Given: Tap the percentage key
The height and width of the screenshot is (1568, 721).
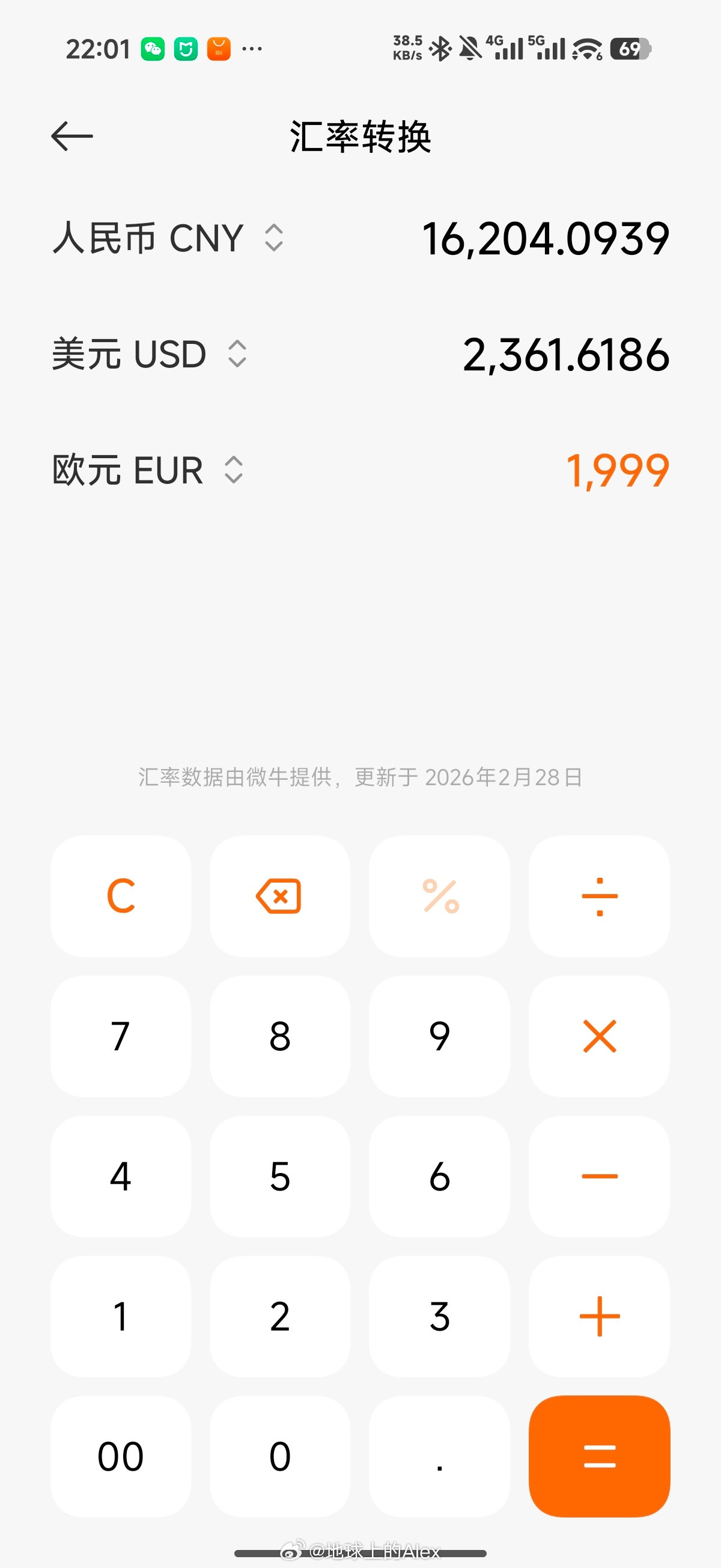Looking at the screenshot, I should click(x=439, y=895).
